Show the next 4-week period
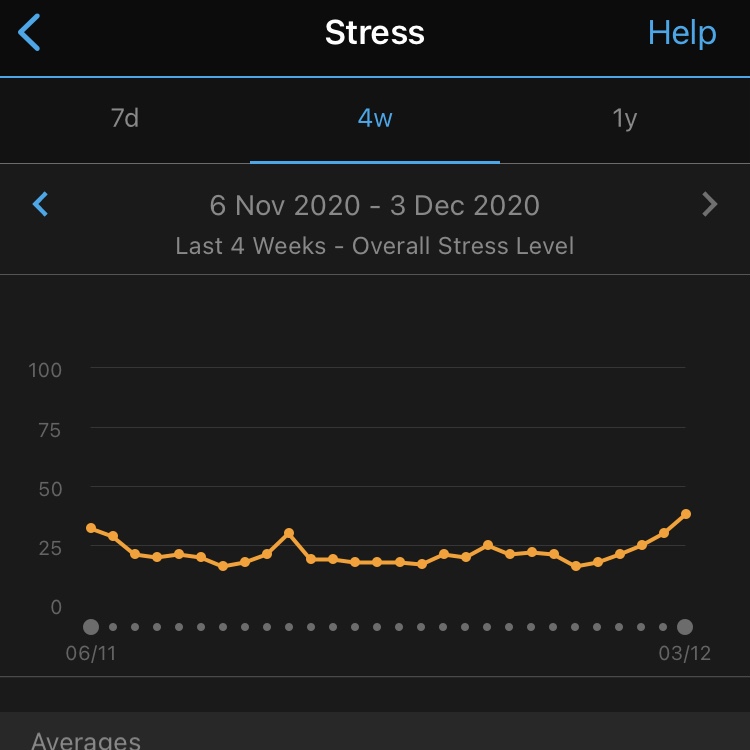This screenshot has height=750, width=750. point(710,205)
